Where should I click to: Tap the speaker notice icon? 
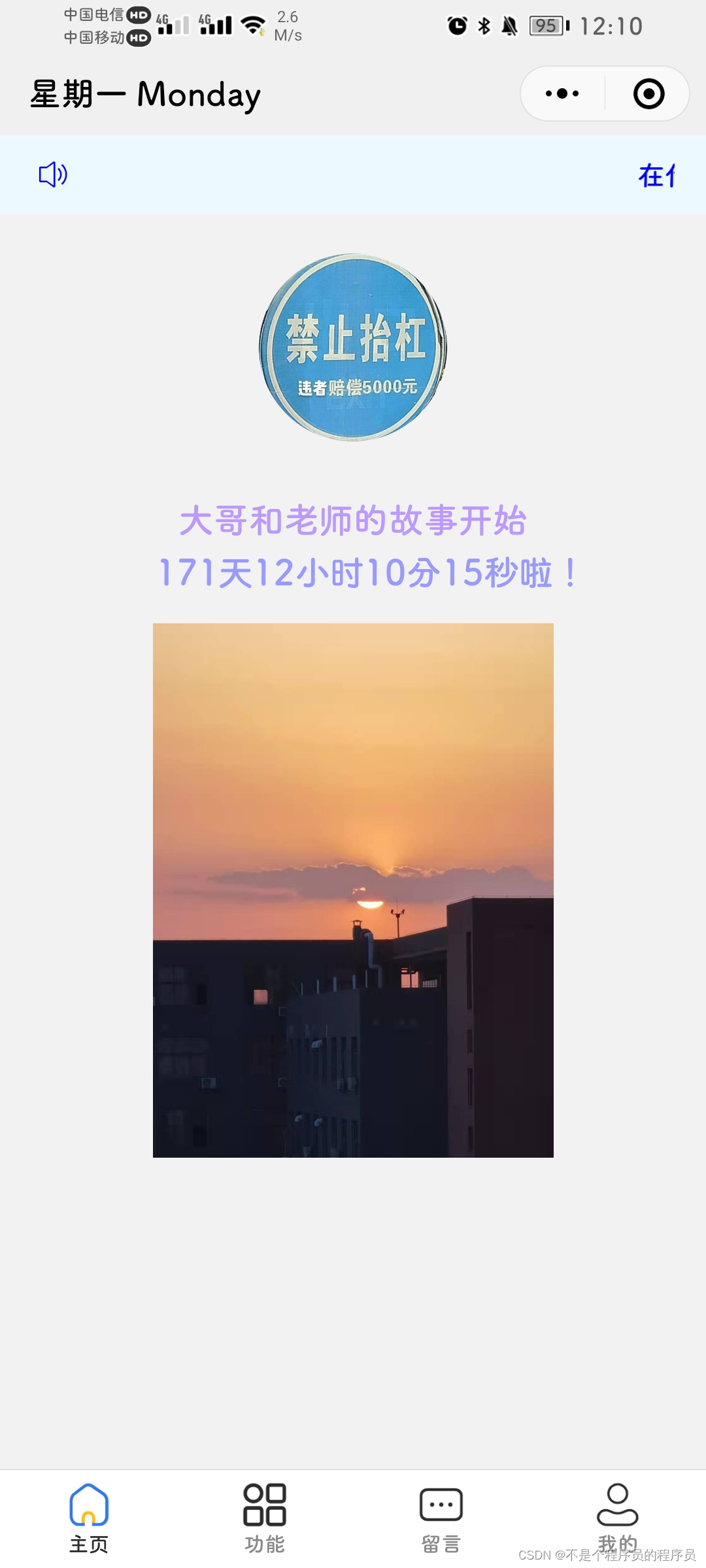(53, 174)
